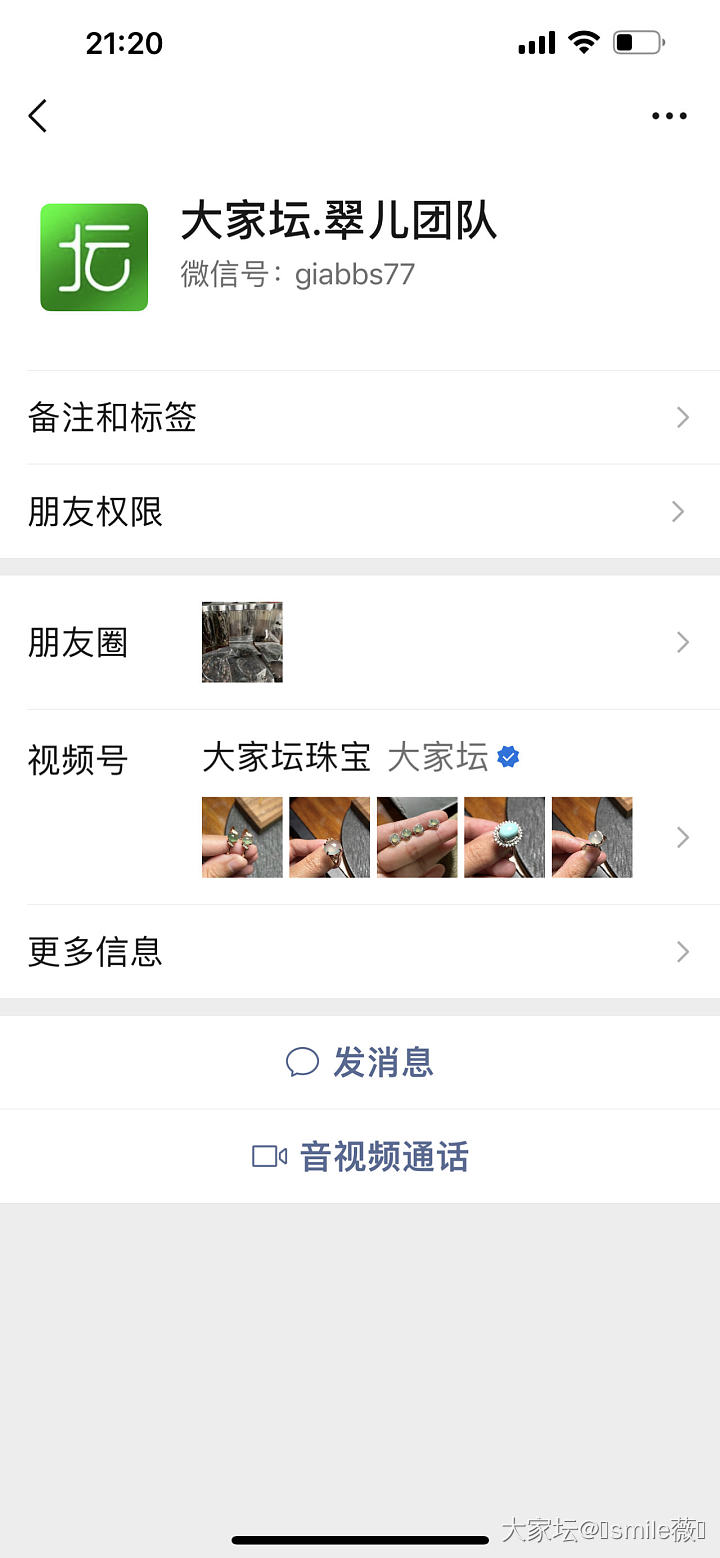Open the three-dot more options menu
The width and height of the screenshot is (720, 1558).
(669, 116)
